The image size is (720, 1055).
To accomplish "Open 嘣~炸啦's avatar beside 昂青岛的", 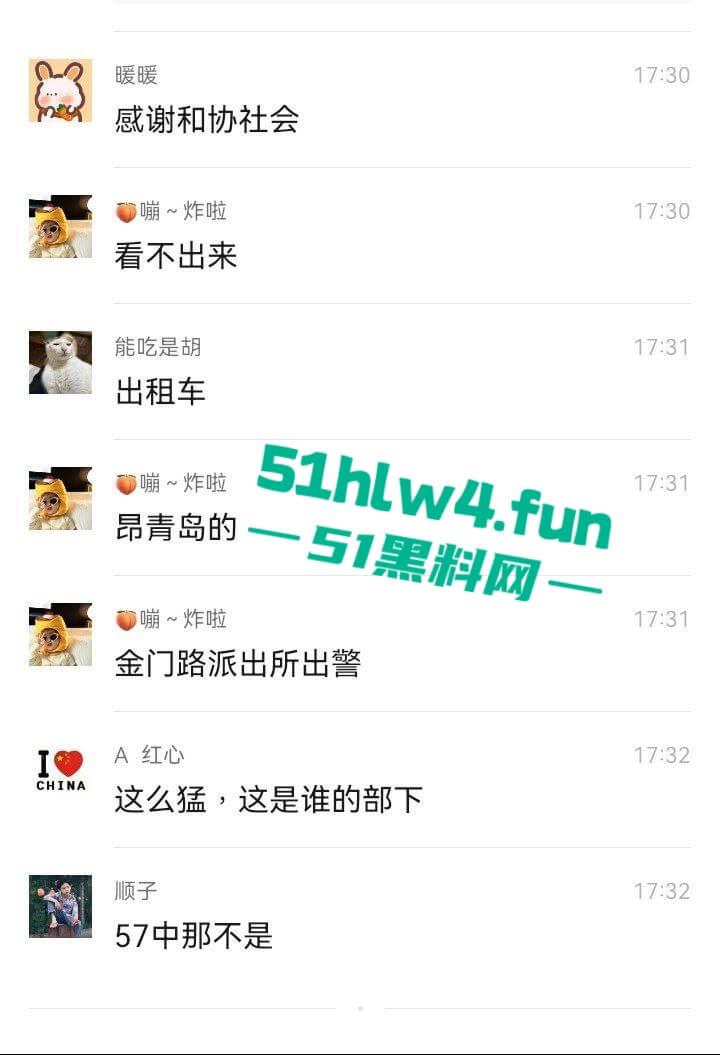I will click(x=59, y=499).
